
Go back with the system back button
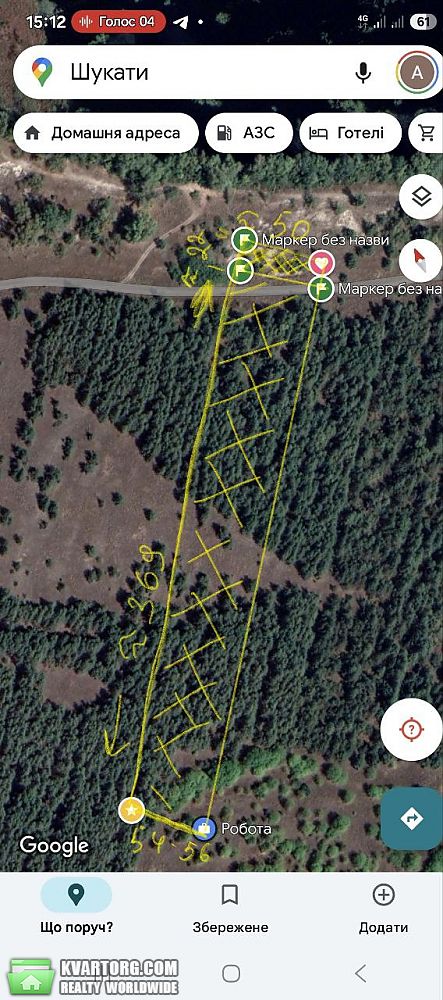[361, 973]
